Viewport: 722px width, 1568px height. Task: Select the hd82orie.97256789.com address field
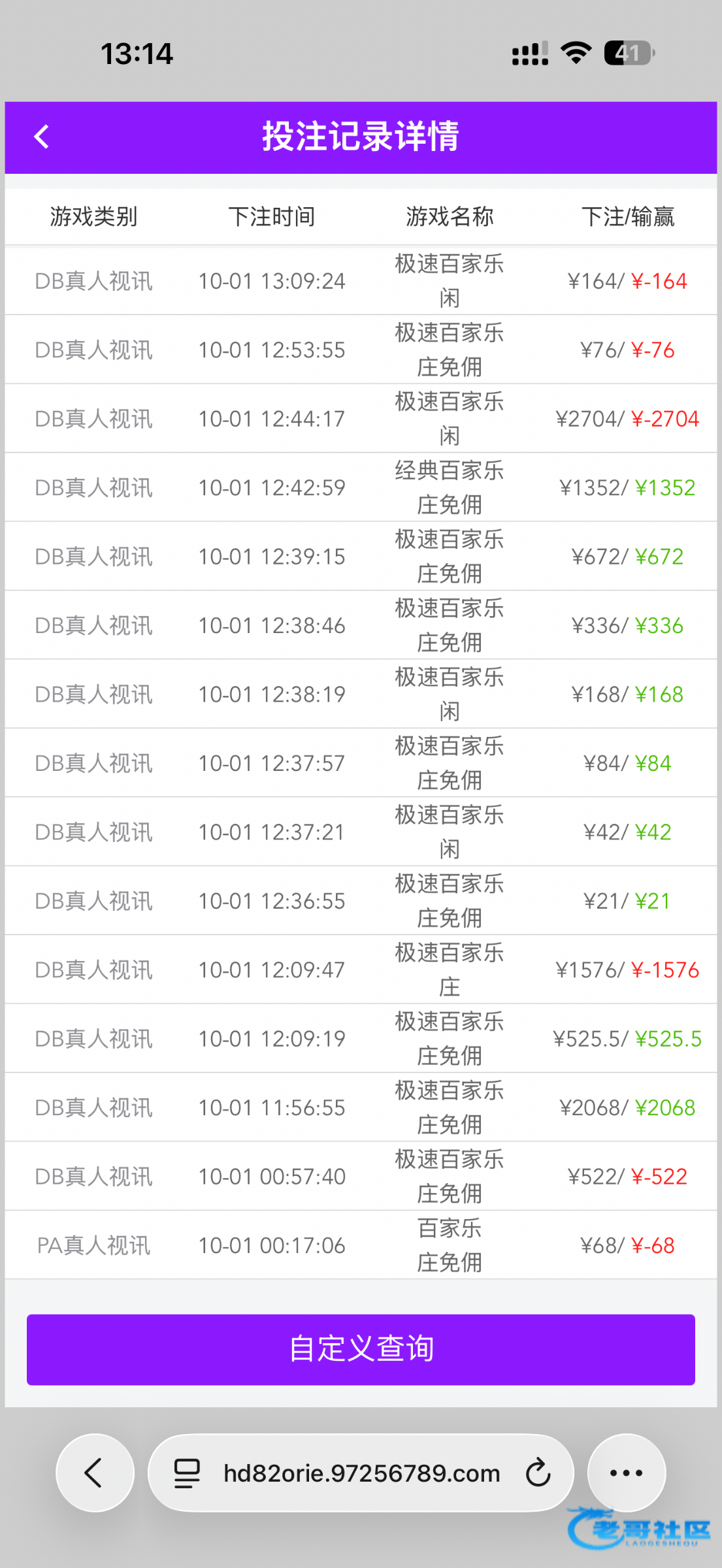pos(361,1473)
